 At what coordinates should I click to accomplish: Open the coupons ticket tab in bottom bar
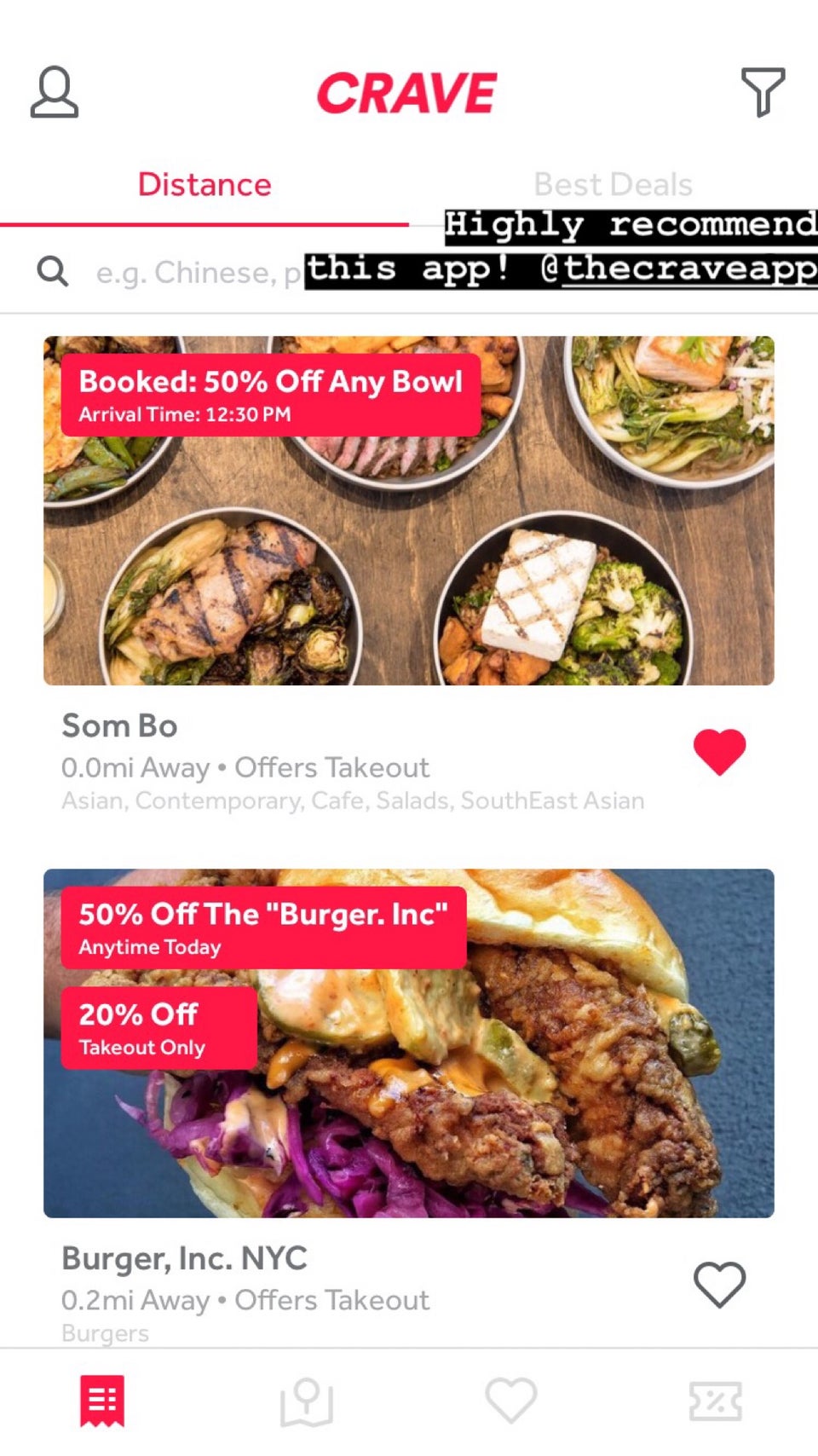coord(716,1401)
